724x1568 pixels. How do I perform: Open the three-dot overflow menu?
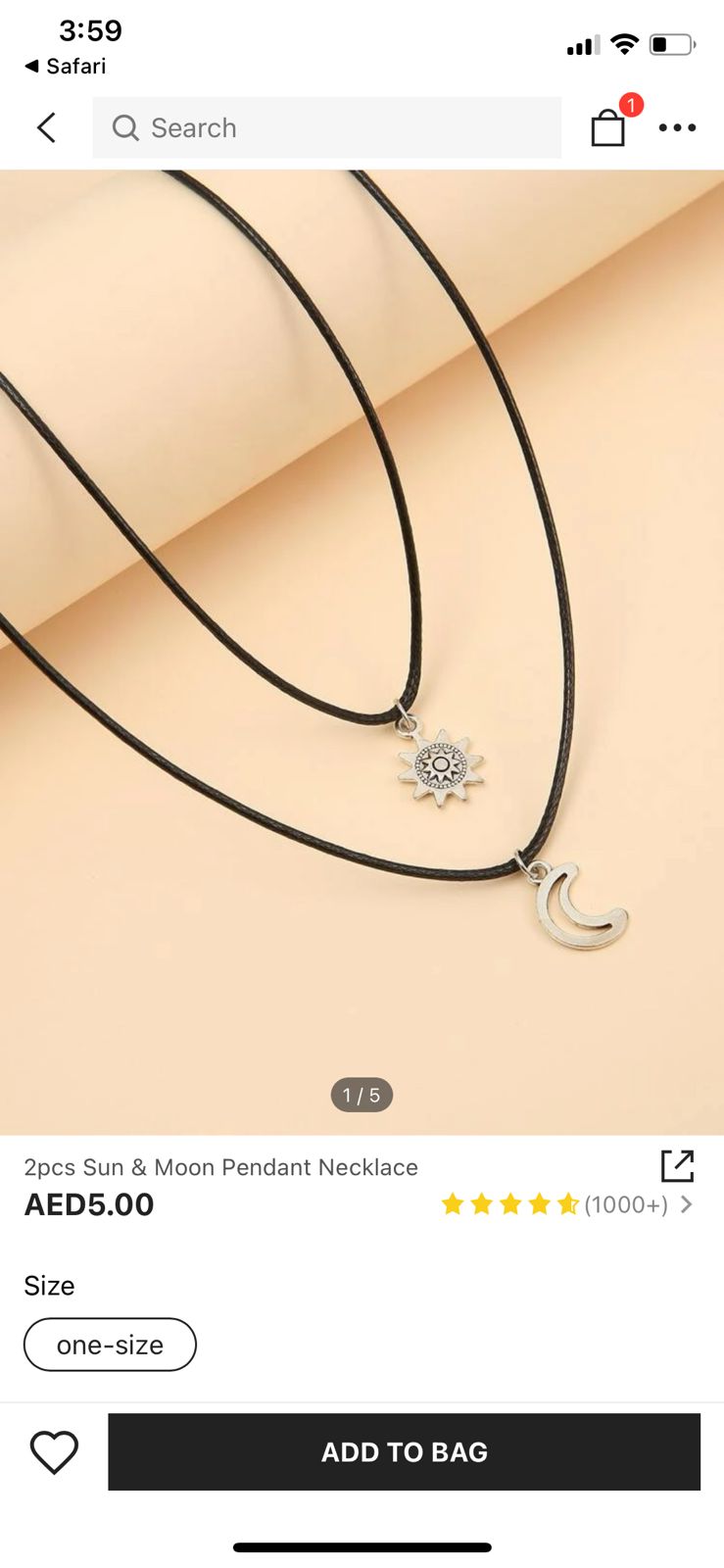pos(677,127)
